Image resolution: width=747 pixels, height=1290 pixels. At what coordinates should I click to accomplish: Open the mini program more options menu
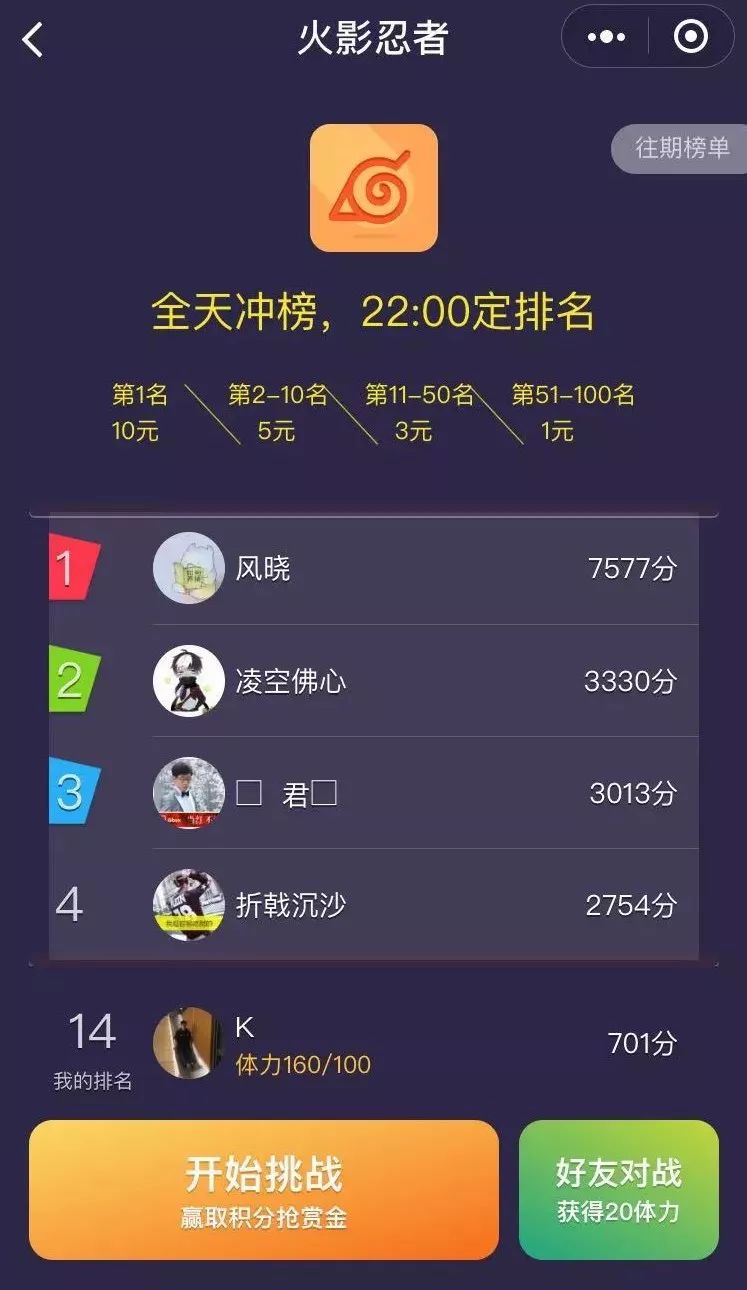(606, 38)
